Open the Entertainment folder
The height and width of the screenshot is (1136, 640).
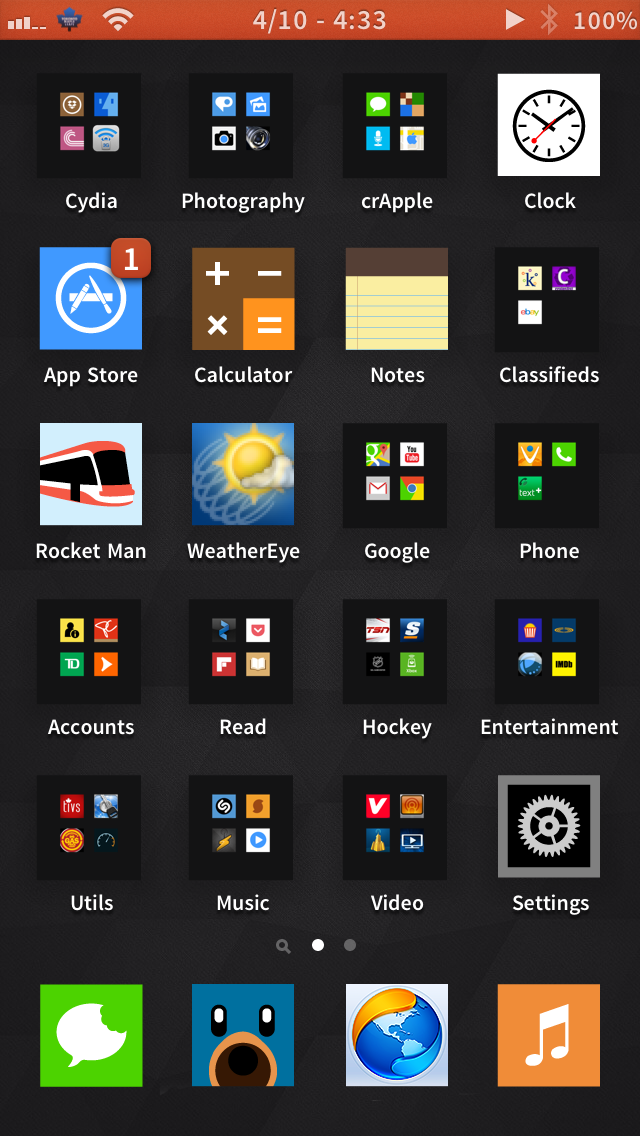click(549, 651)
